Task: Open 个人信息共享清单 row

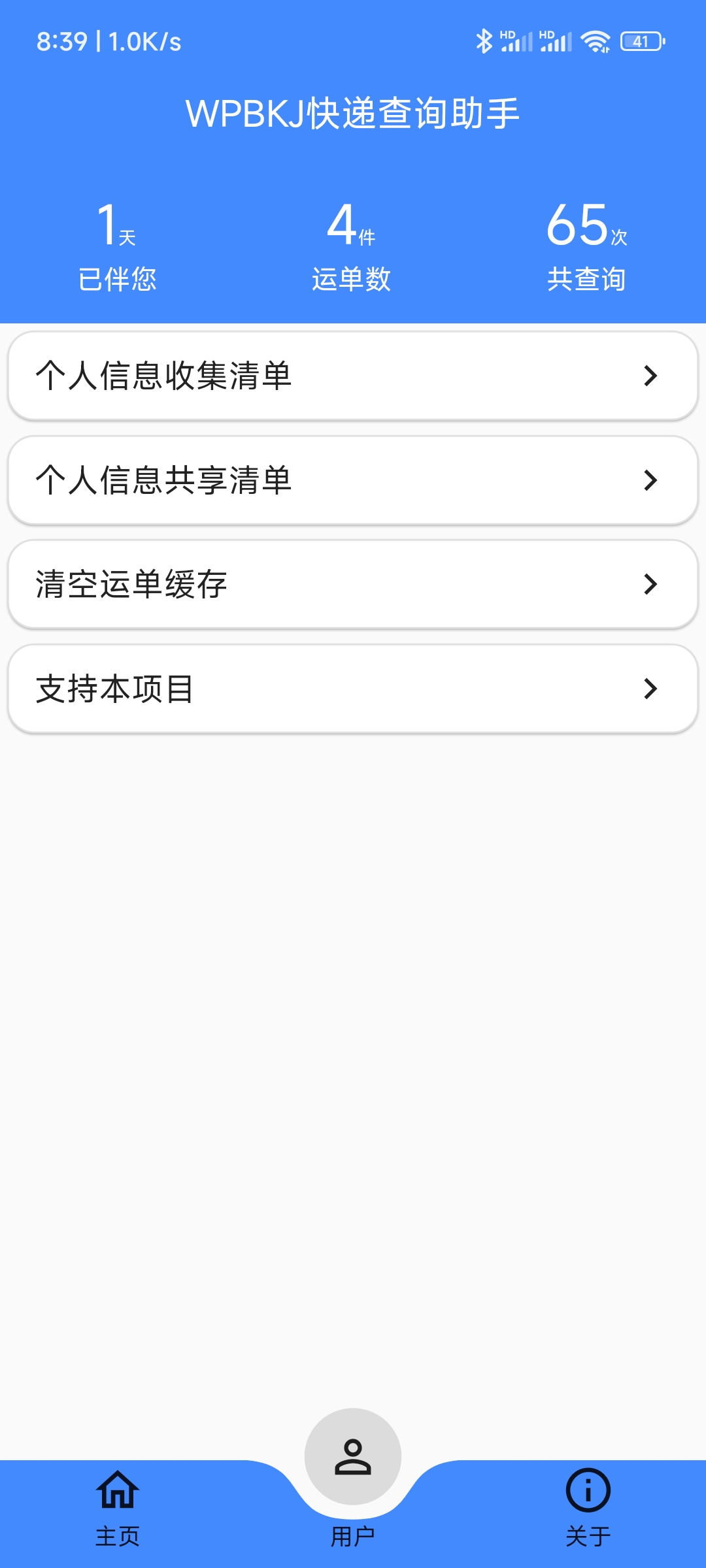Action: point(353,480)
